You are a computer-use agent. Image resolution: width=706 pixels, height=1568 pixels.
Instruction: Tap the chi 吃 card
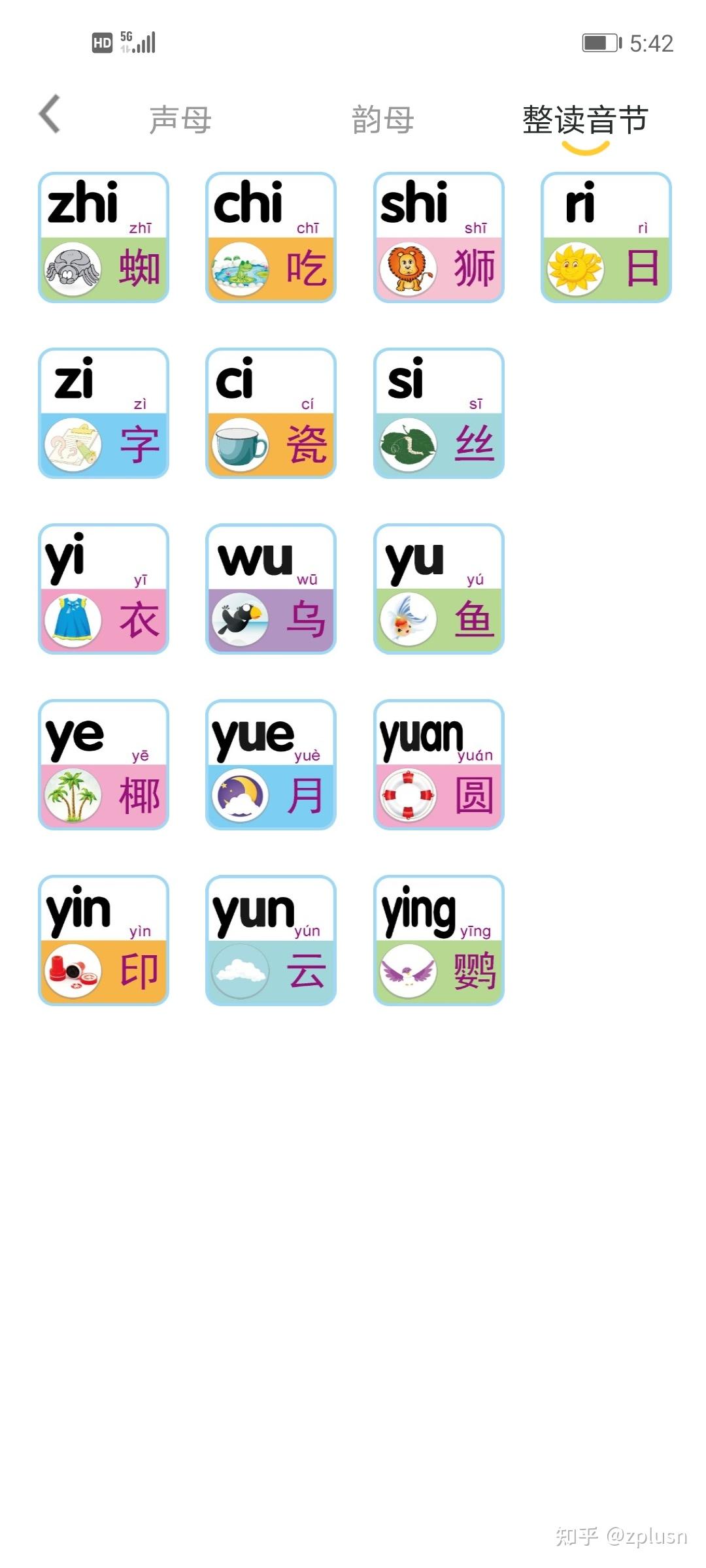[x=271, y=237]
